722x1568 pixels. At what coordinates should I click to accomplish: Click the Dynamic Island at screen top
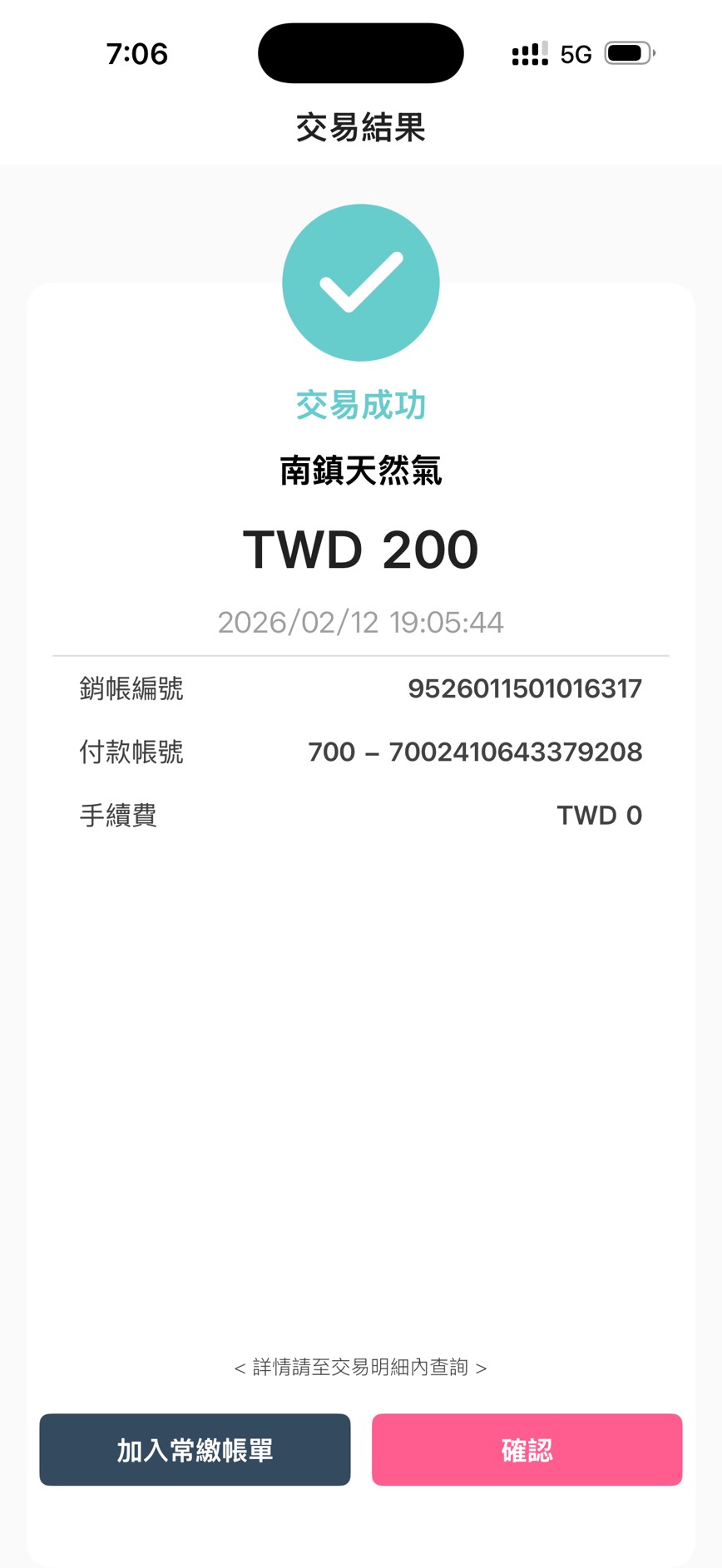[x=360, y=52]
